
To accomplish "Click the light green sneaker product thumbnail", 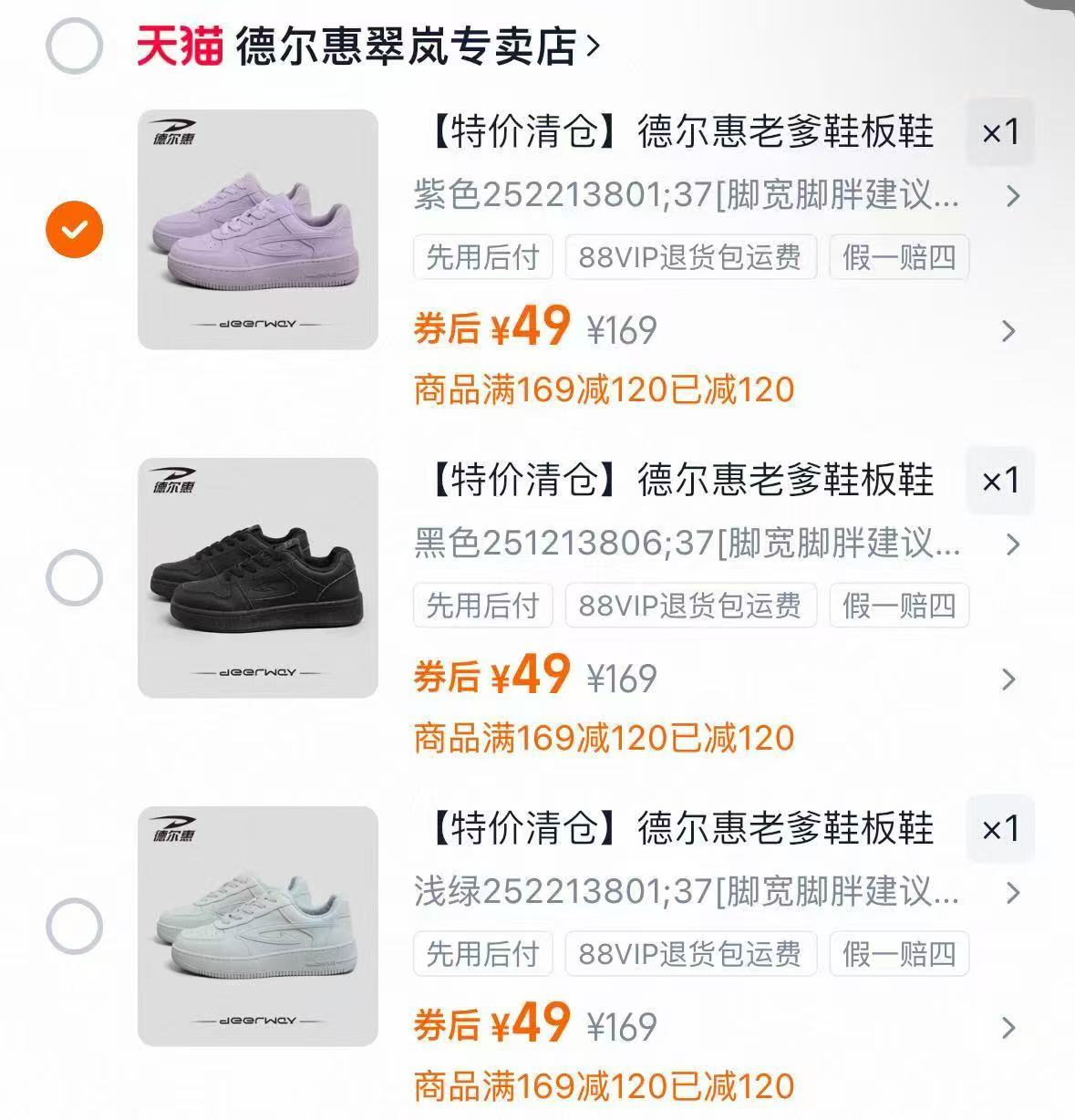I will 260,926.
